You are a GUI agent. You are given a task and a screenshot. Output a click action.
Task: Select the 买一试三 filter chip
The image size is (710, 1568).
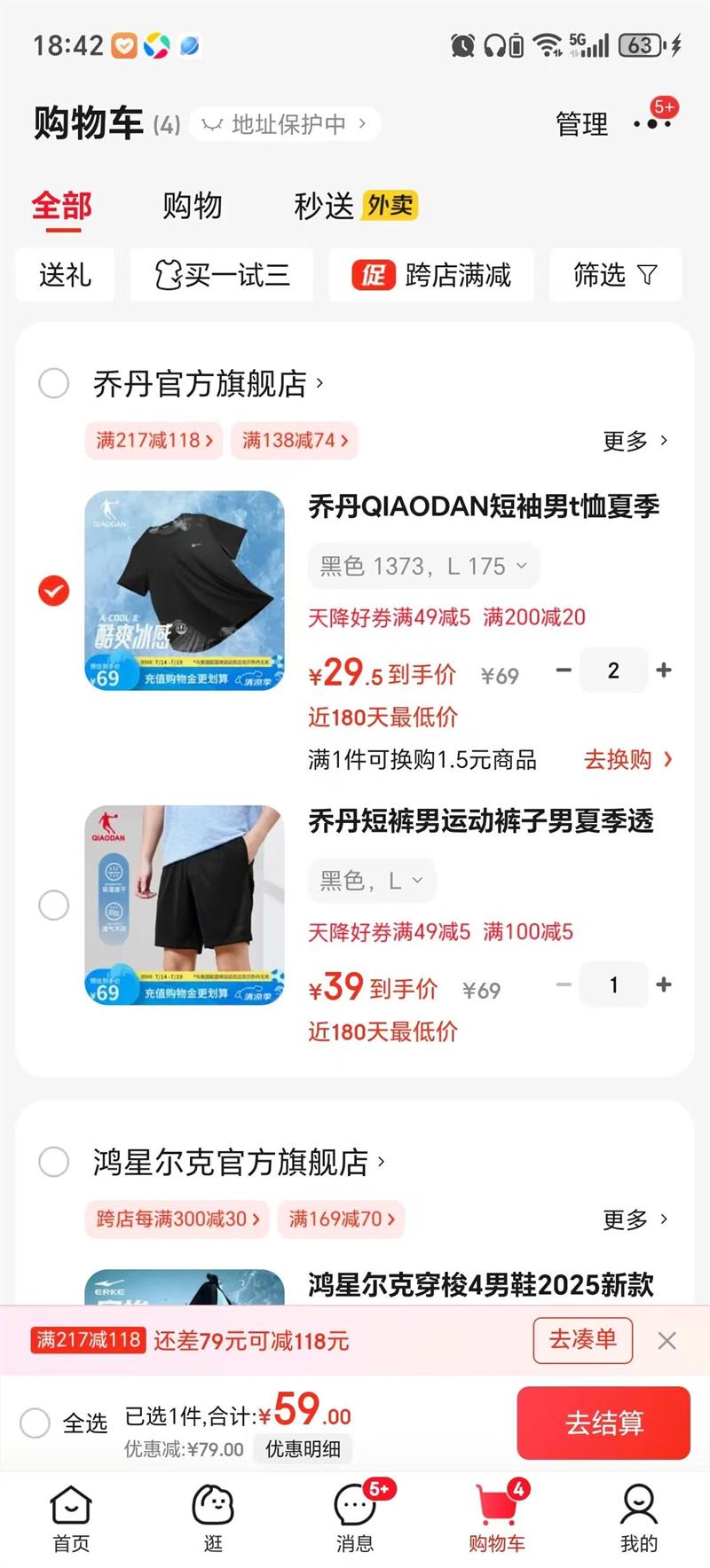(x=222, y=275)
